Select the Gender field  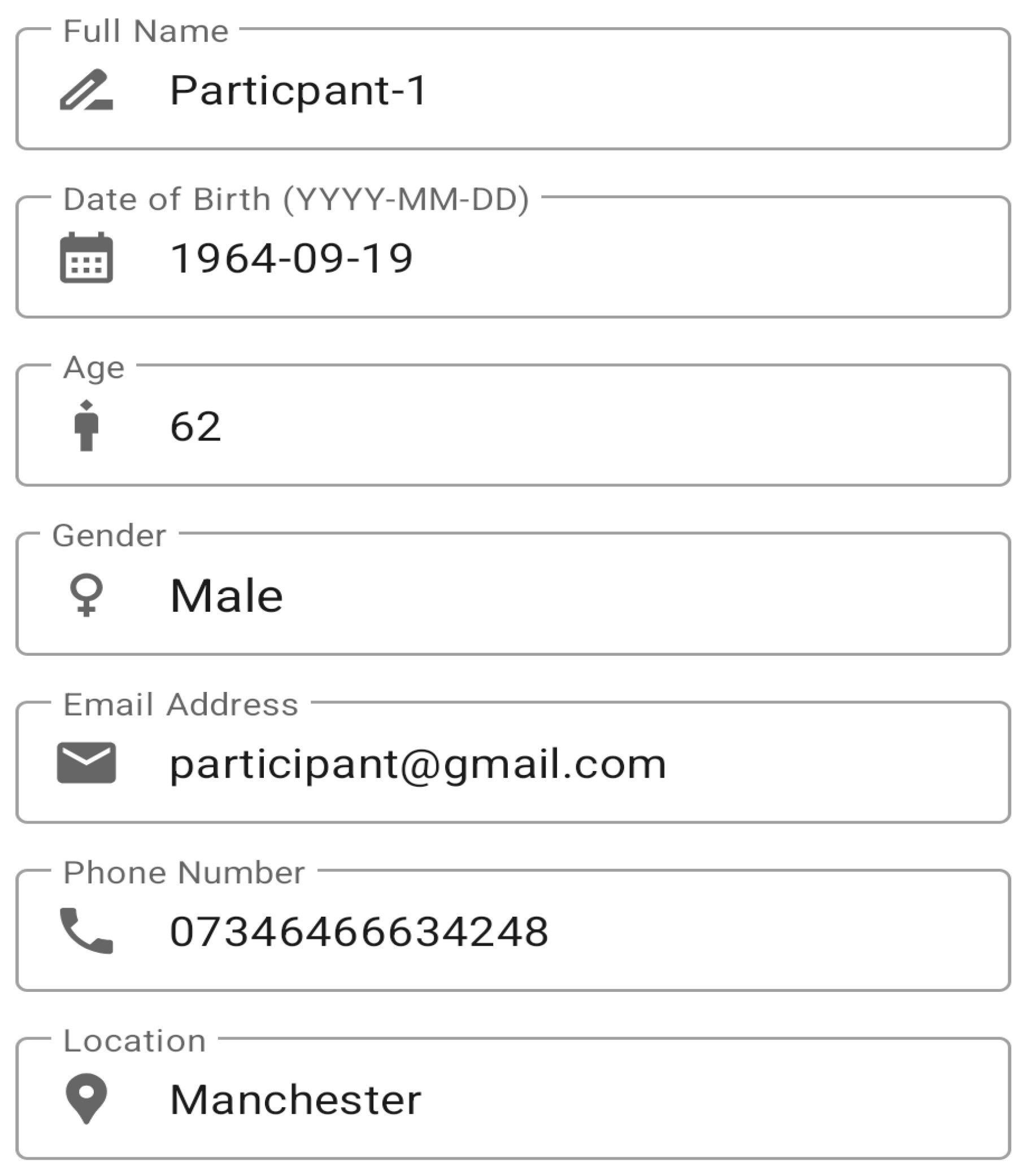[x=514, y=595]
